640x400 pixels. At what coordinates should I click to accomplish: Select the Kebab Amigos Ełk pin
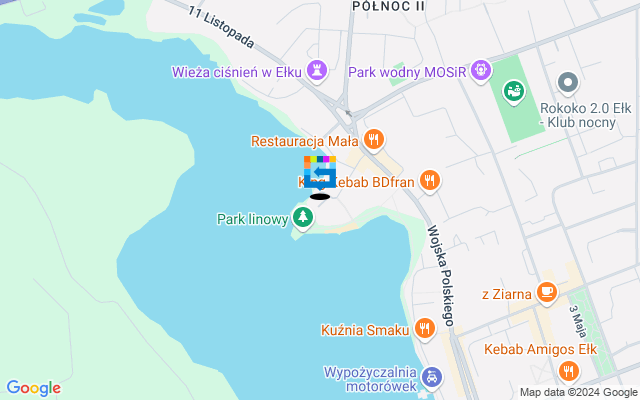coord(568,370)
